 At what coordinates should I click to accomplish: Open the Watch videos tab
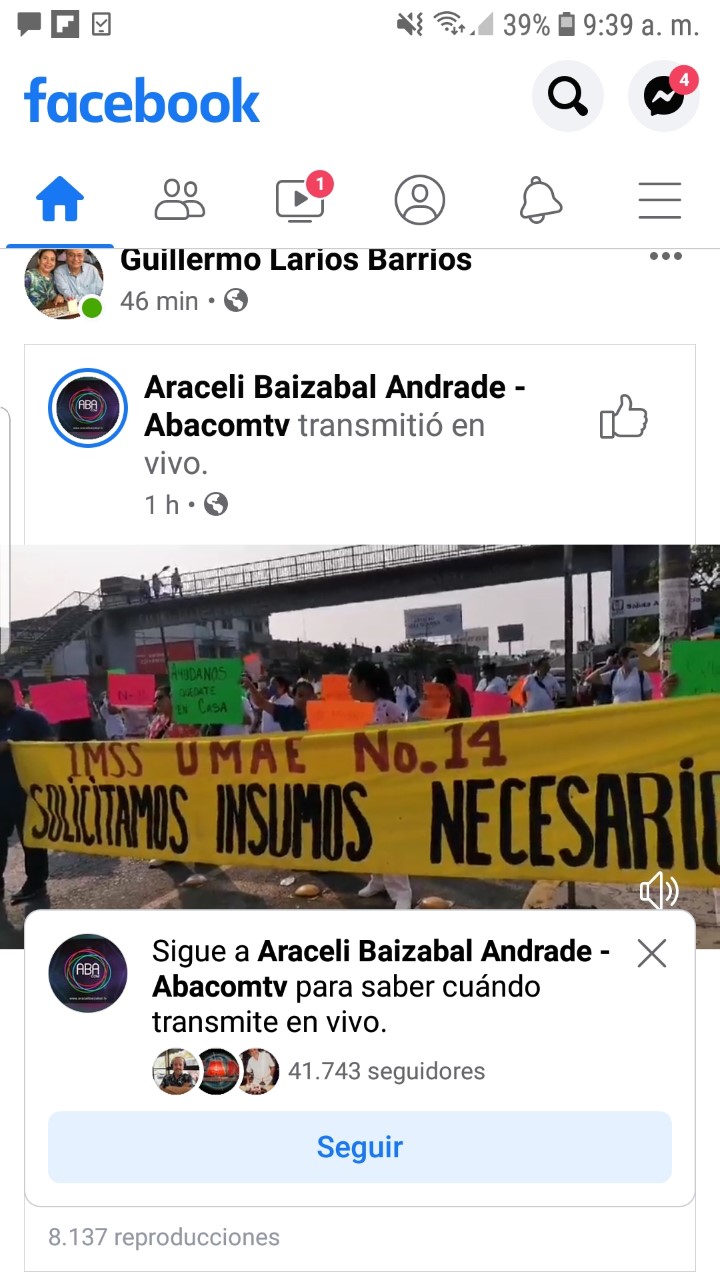pyautogui.click(x=300, y=200)
